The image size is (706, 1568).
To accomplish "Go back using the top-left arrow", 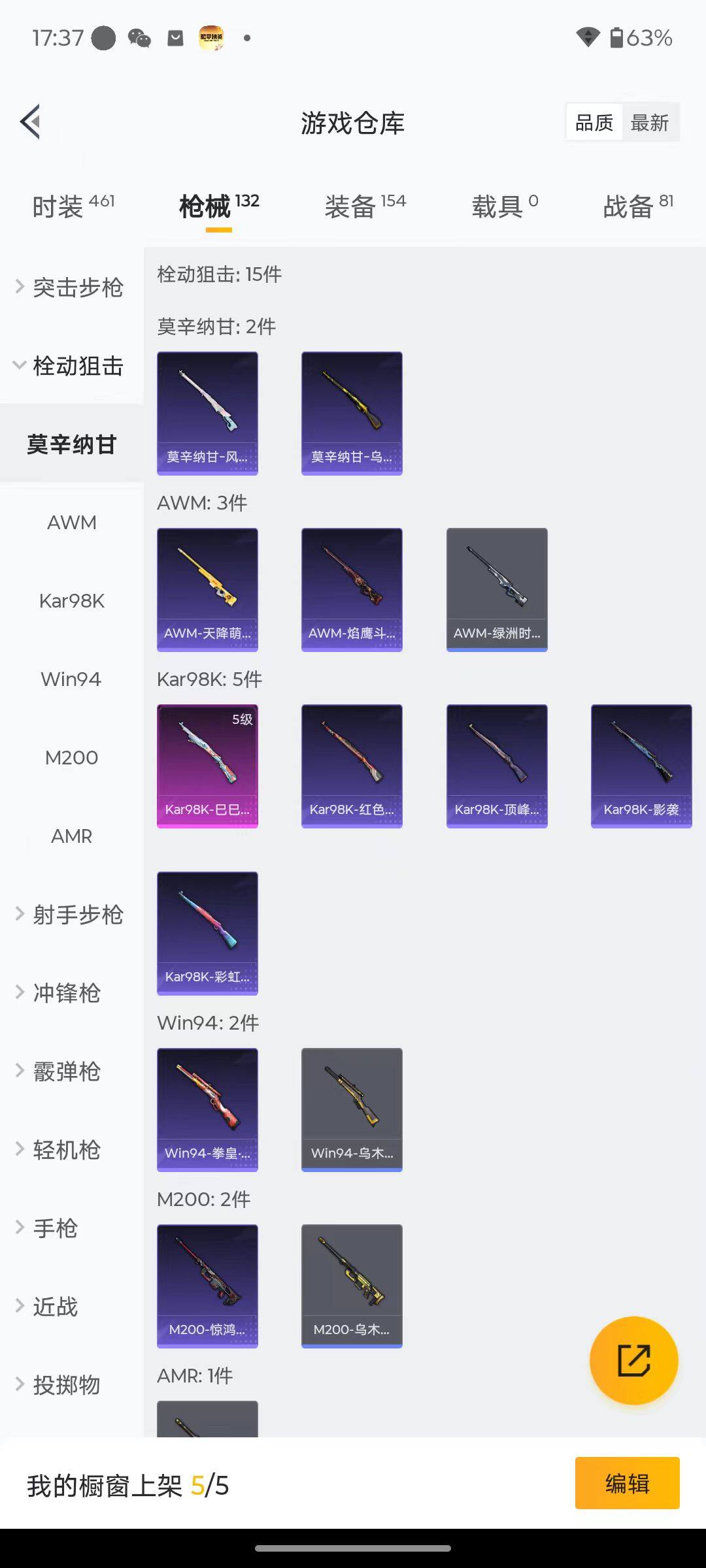I will [31, 122].
